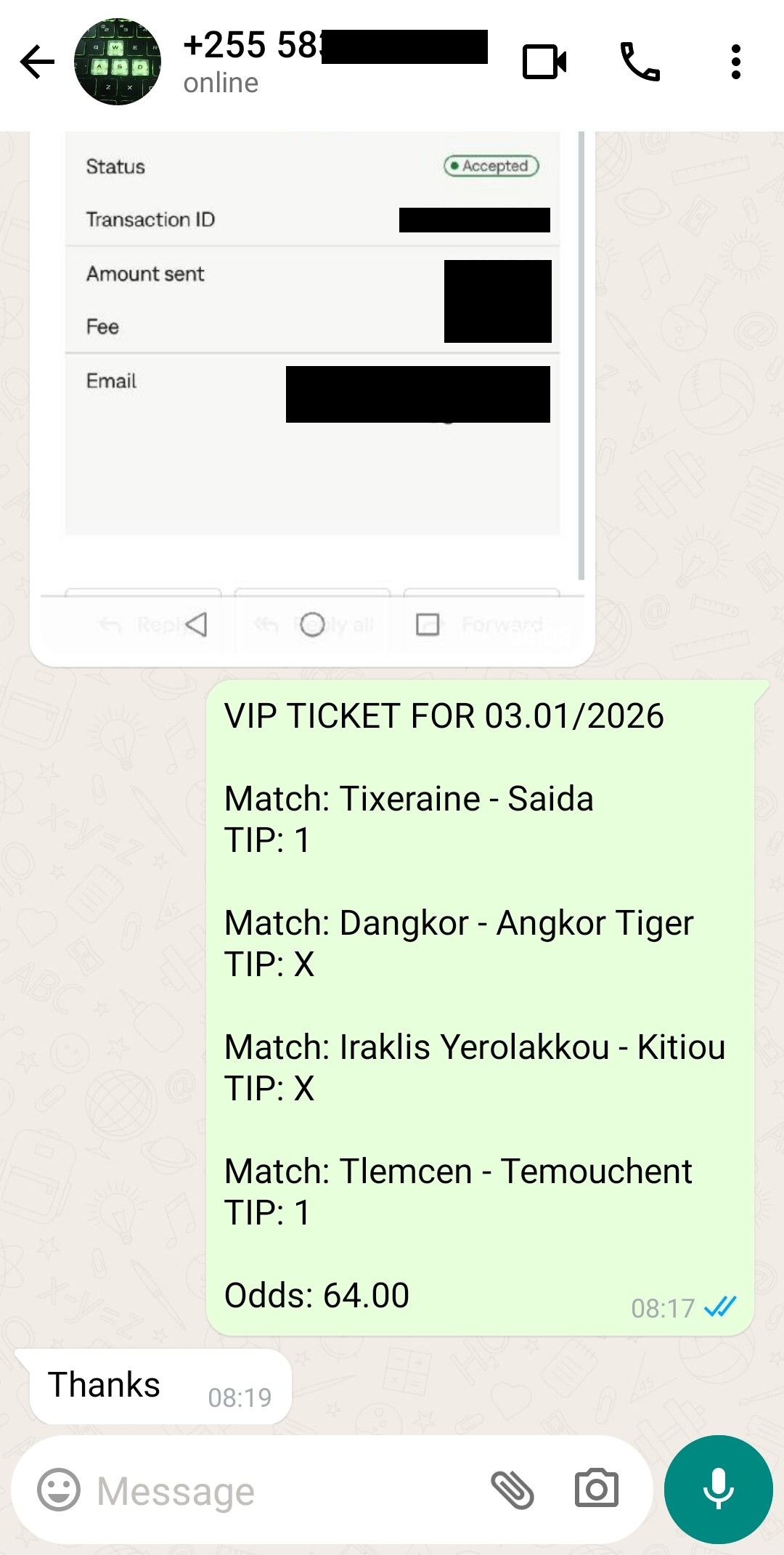Open the contact's profile picture
Image resolution: width=784 pixels, height=1555 pixels.
tap(118, 62)
